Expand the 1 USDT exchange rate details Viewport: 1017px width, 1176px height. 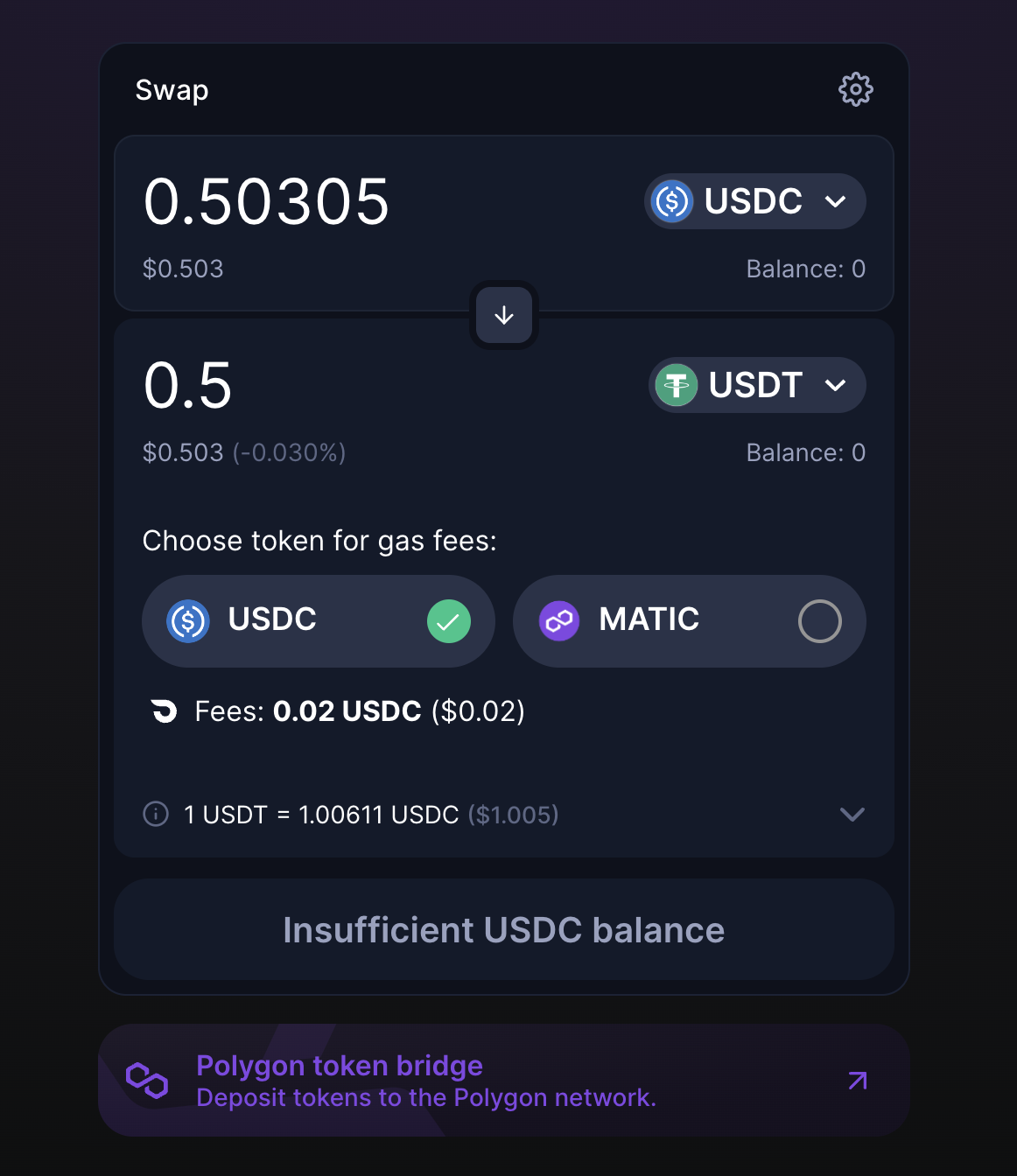coord(504,815)
